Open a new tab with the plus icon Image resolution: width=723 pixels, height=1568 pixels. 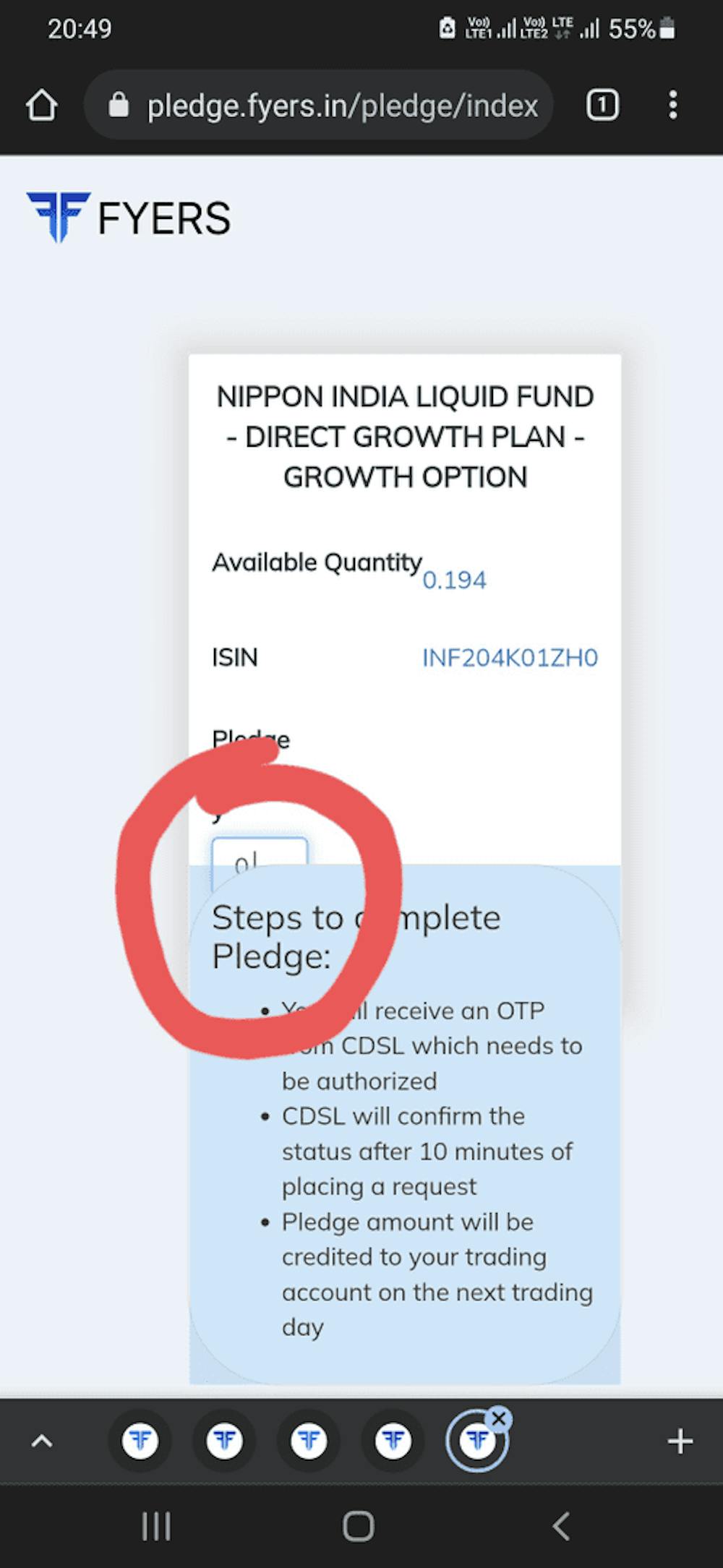680,1441
